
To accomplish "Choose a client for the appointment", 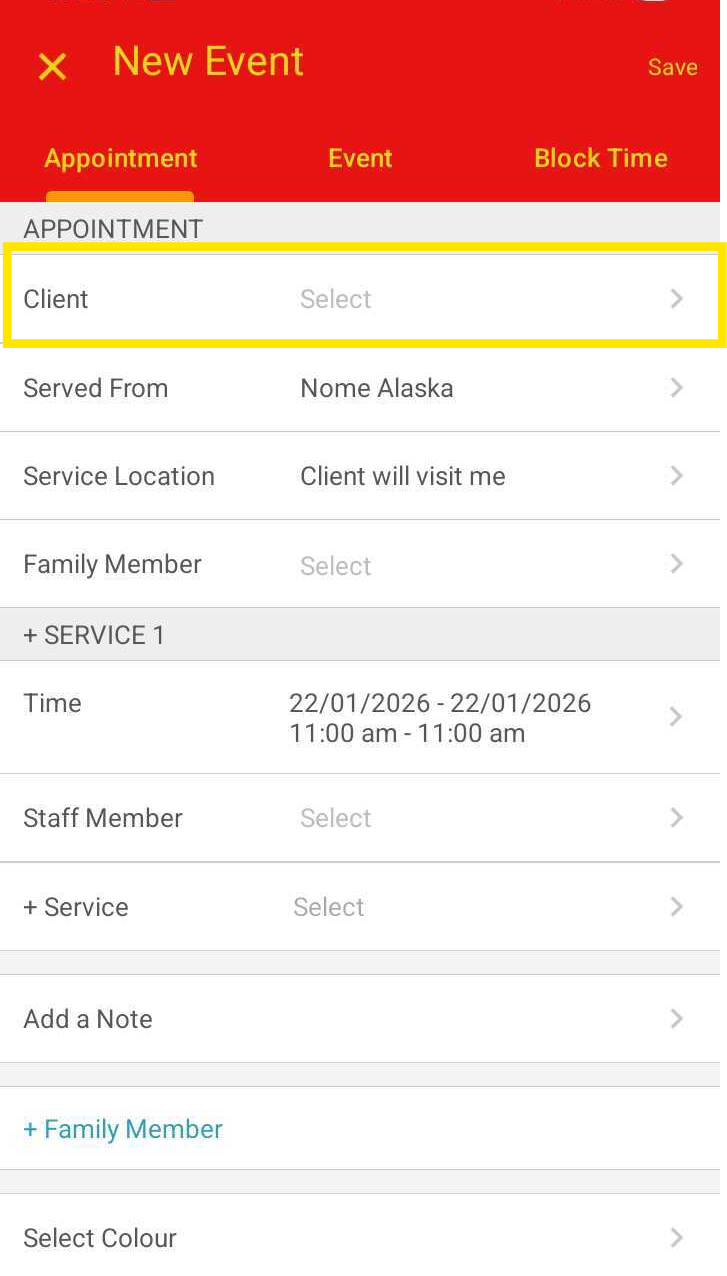I will pos(360,299).
